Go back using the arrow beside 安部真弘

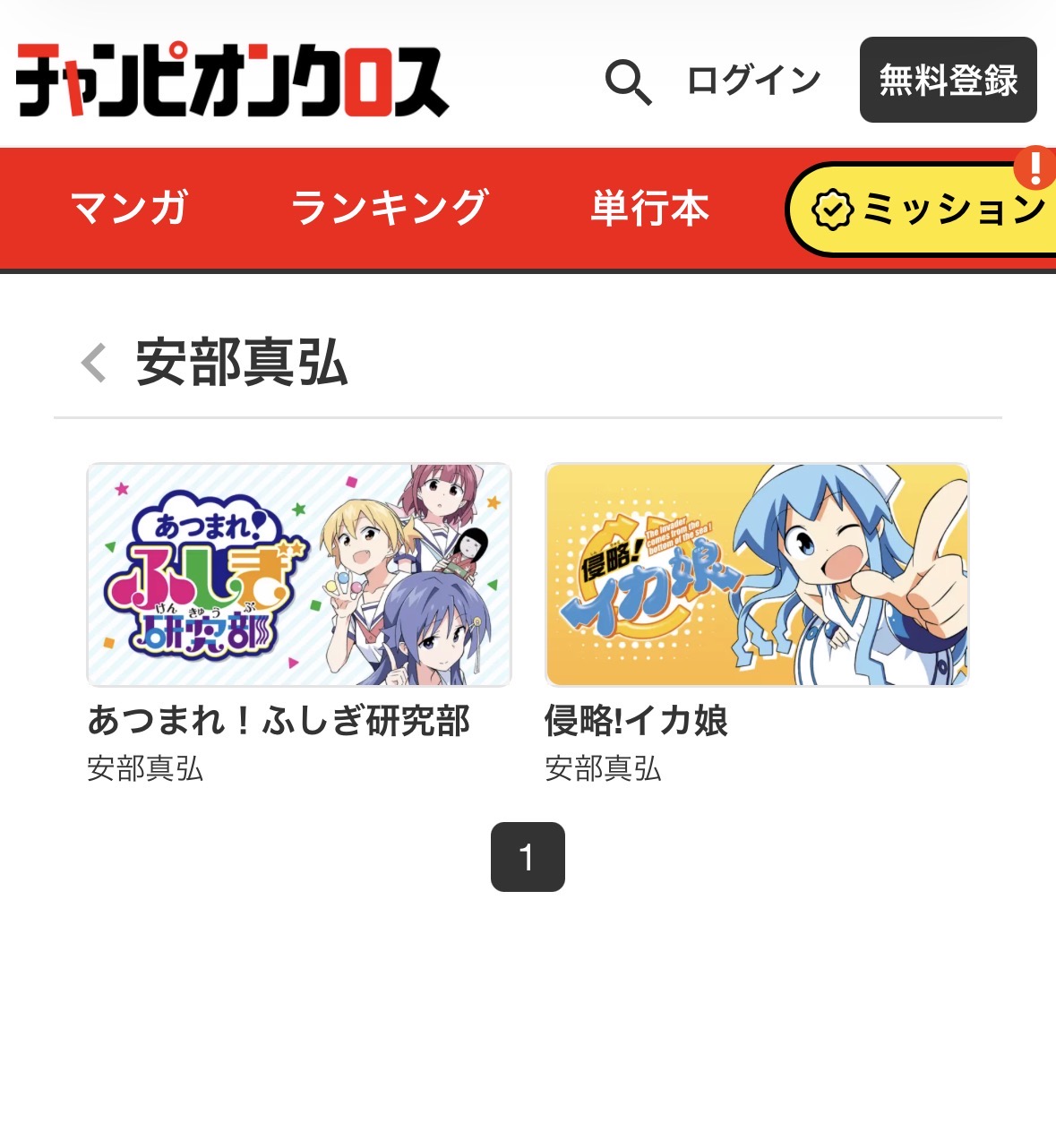click(94, 363)
